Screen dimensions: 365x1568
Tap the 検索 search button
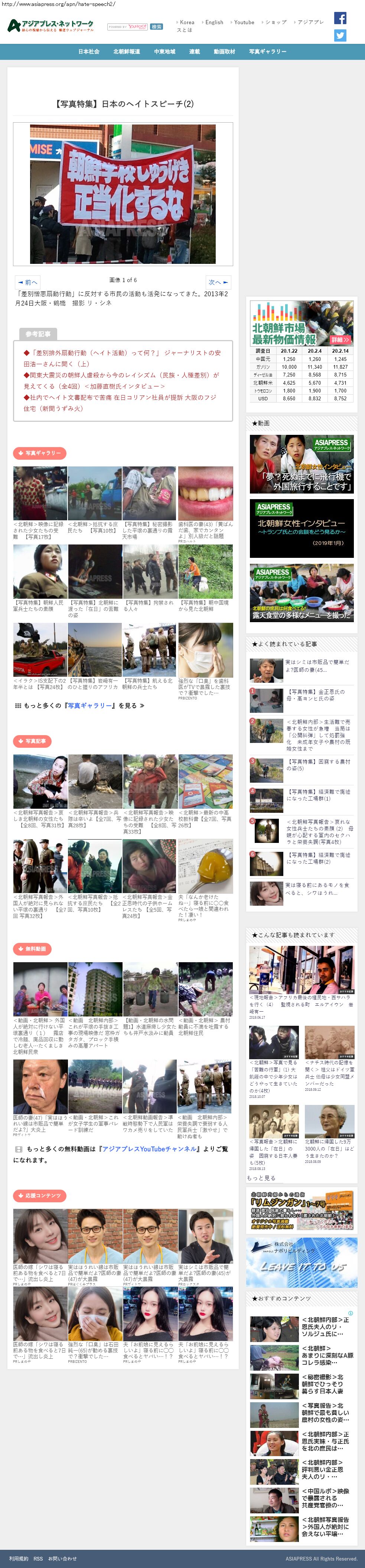click(x=156, y=27)
